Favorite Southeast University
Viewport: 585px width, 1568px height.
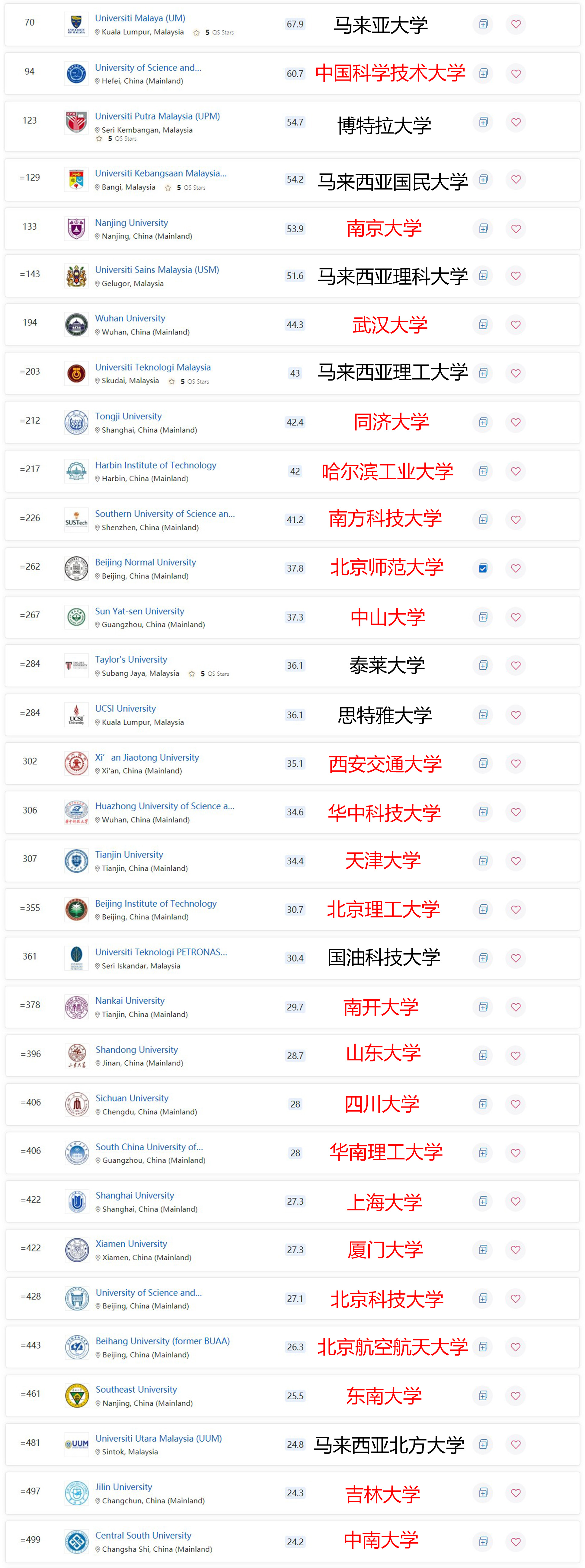click(x=516, y=1395)
